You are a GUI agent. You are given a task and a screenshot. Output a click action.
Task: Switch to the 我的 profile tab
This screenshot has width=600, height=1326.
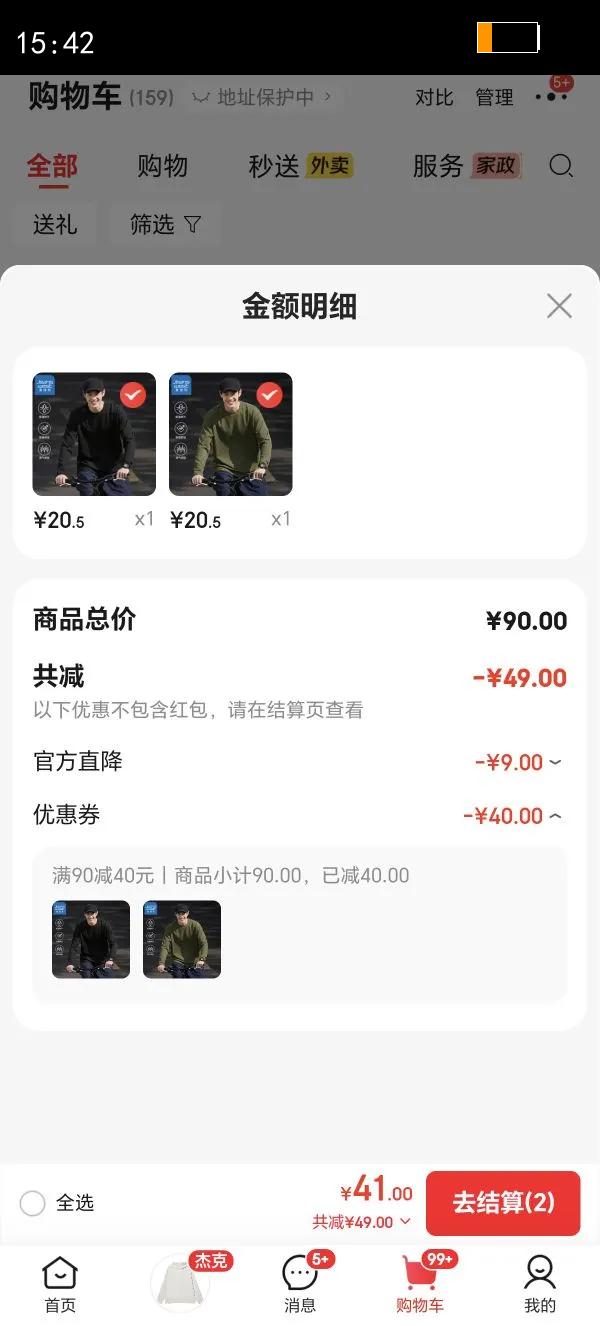point(540,1285)
